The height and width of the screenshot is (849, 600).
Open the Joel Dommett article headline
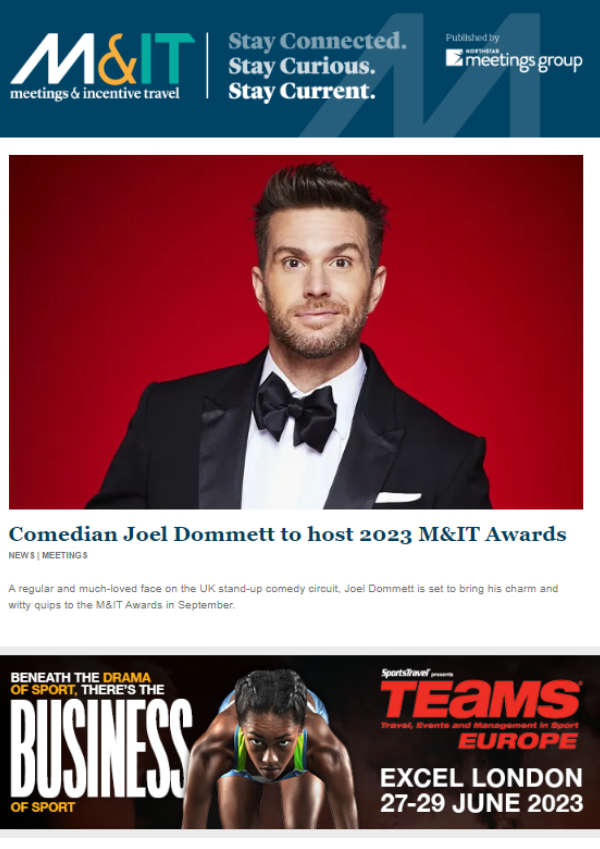click(x=288, y=534)
